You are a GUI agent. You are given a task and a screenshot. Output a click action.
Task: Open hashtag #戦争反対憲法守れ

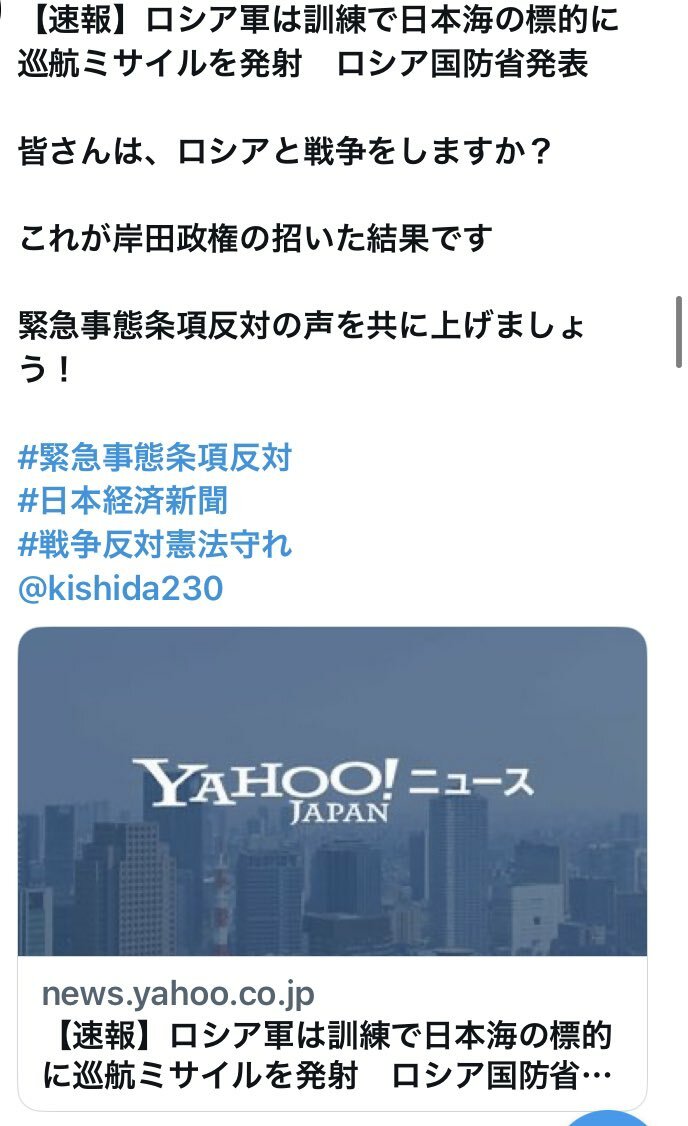point(155,545)
